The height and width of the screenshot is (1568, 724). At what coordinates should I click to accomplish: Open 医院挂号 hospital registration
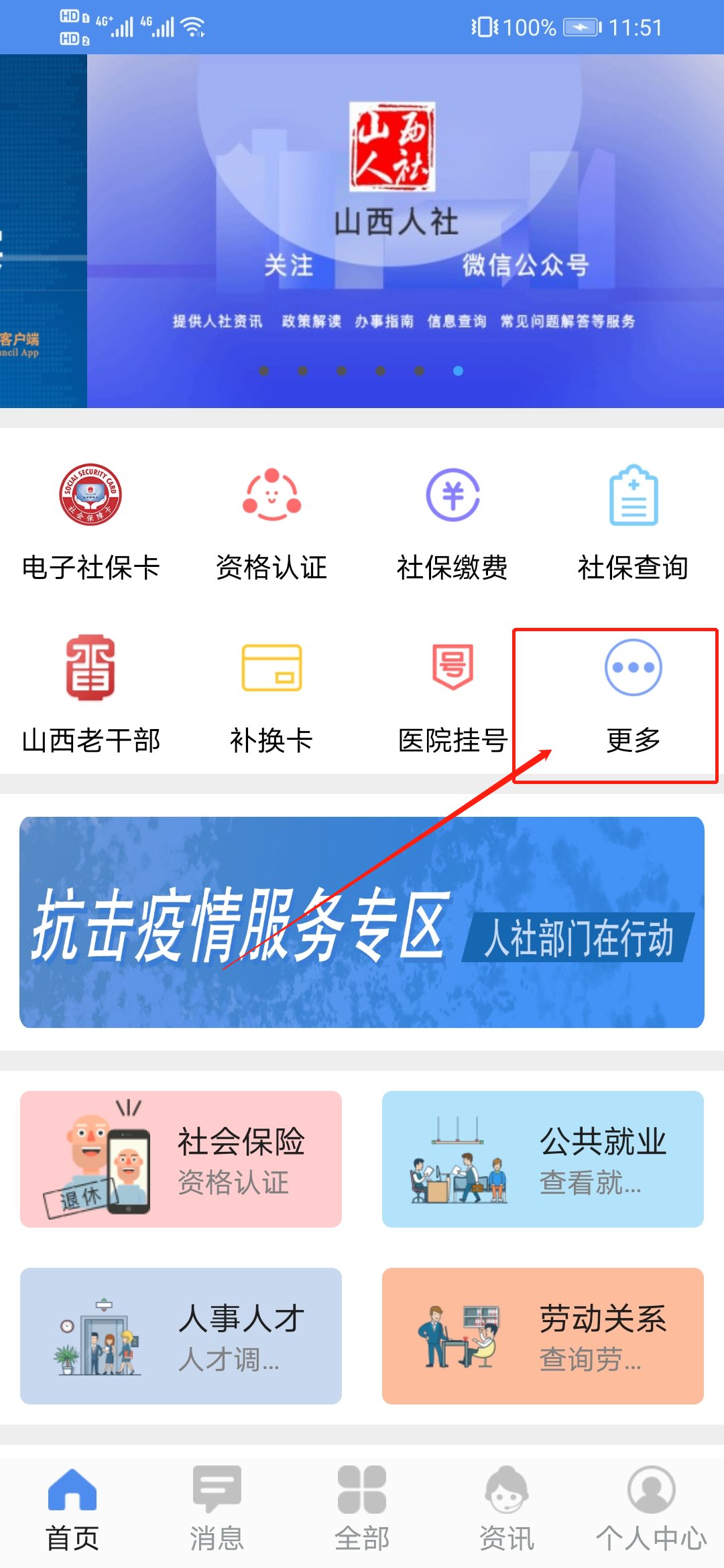452,694
